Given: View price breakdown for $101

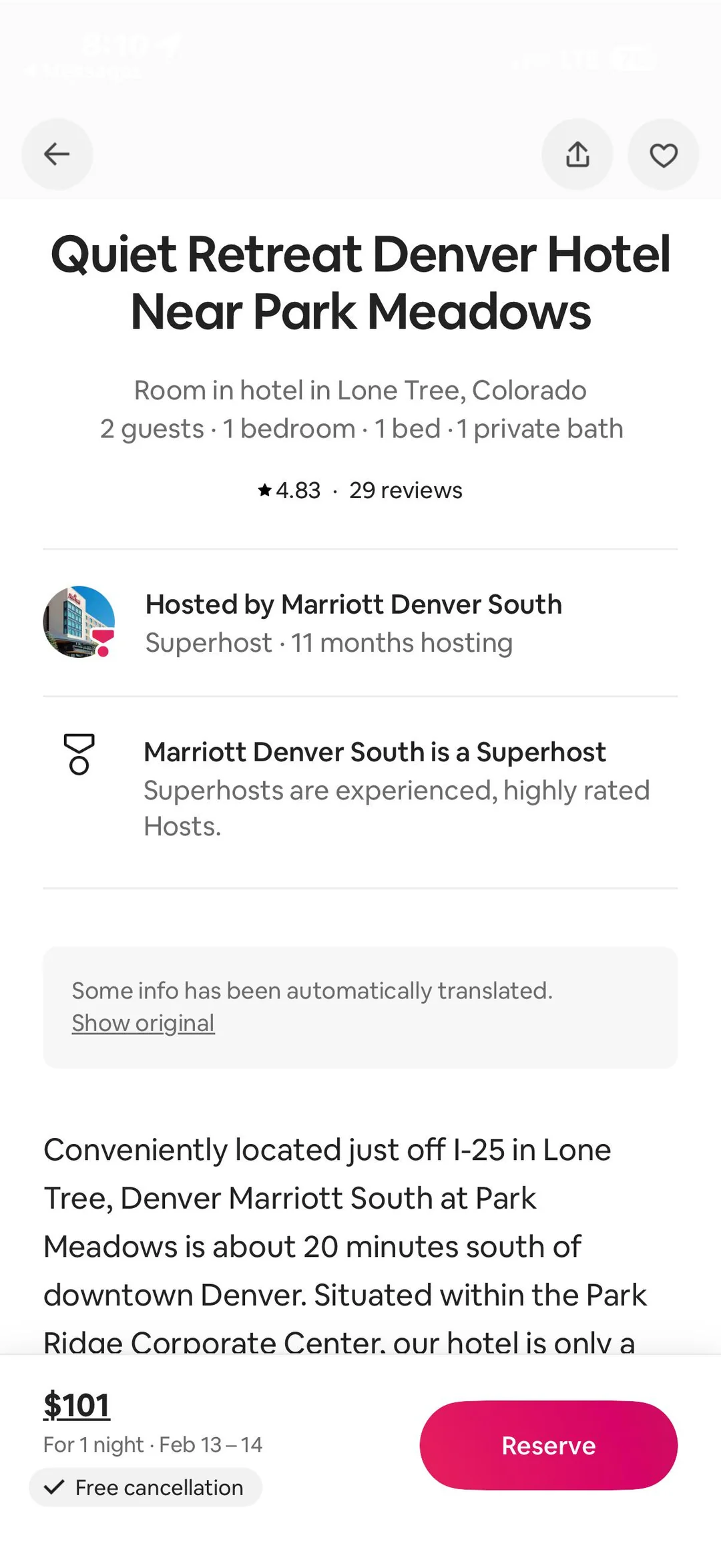Looking at the screenshot, I should click(76, 1405).
